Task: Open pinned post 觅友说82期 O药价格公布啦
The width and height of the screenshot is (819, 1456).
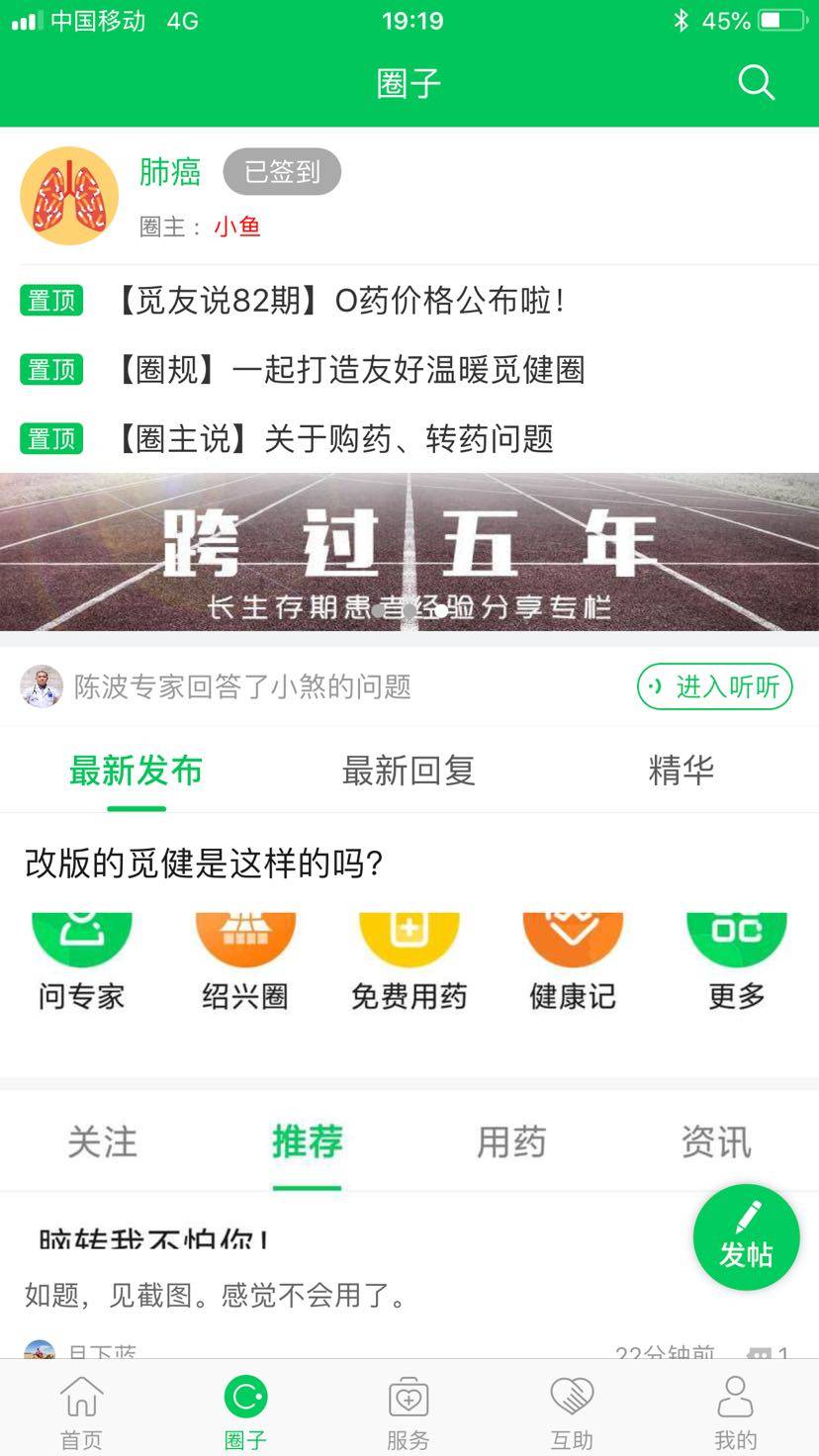Action: pyautogui.click(x=340, y=301)
